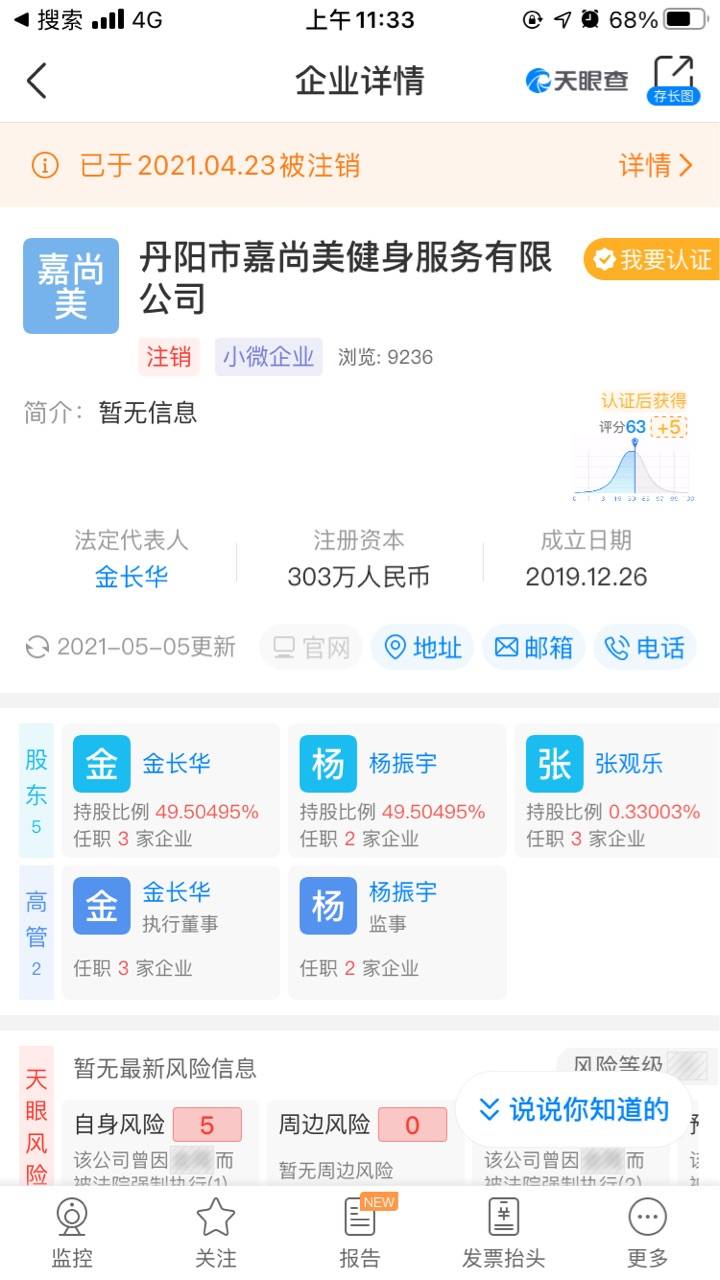Go back using the top-left arrow
Image resolution: width=720 pixels, height=1280 pixels.
[37, 81]
